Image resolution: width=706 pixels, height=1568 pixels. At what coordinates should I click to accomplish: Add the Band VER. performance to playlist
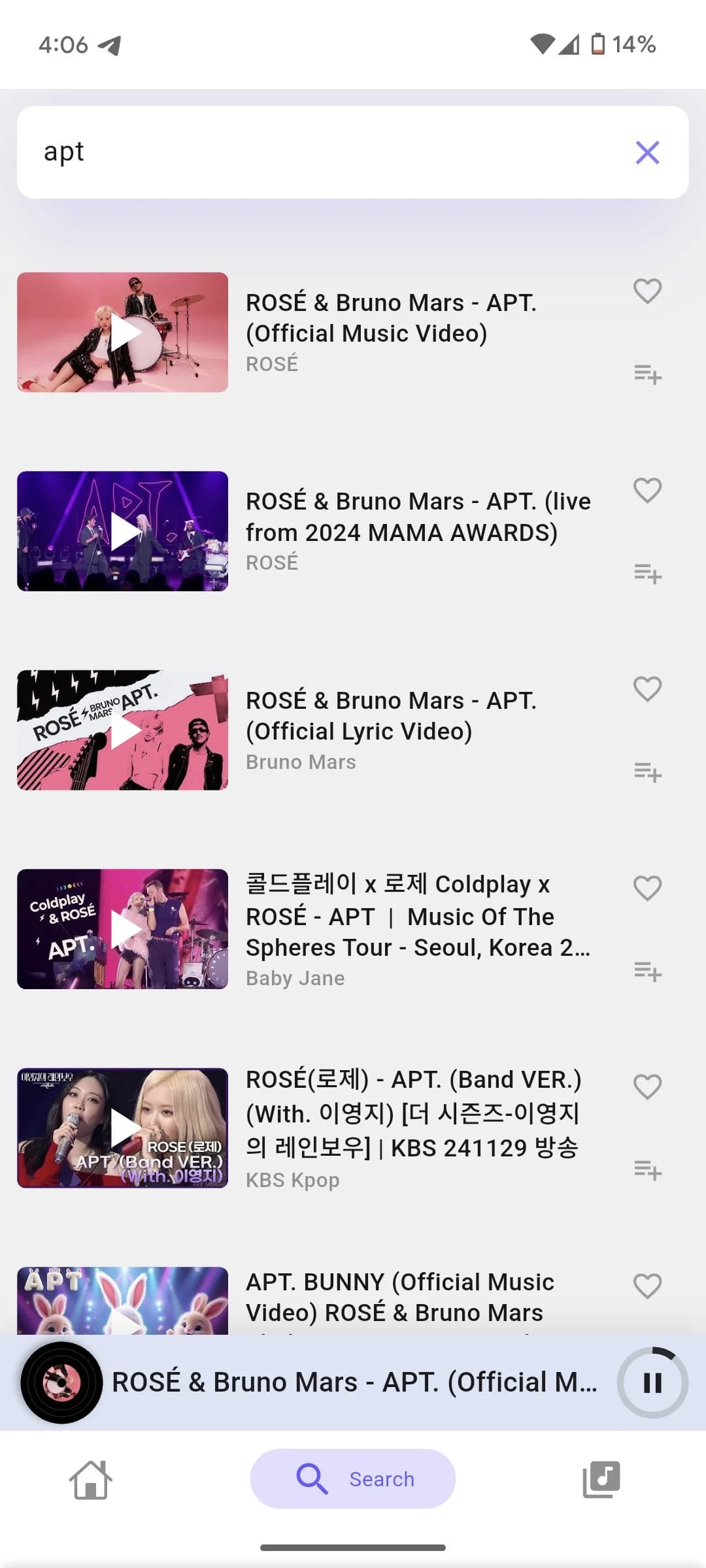pos(647,1171)
